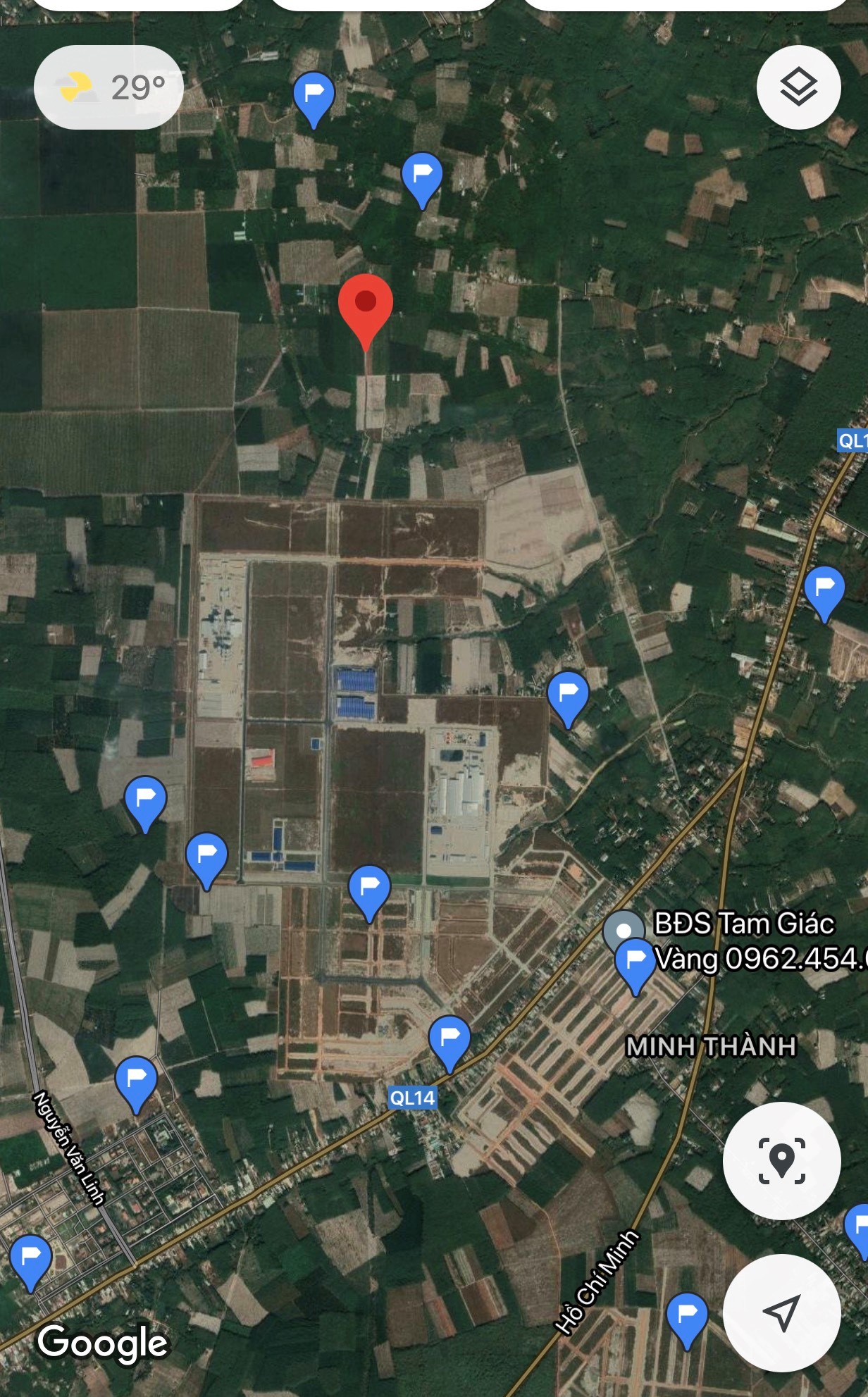Center the map on my location
The height and width of the screenshot is (1397, 868).
(x=781, y=1312)
